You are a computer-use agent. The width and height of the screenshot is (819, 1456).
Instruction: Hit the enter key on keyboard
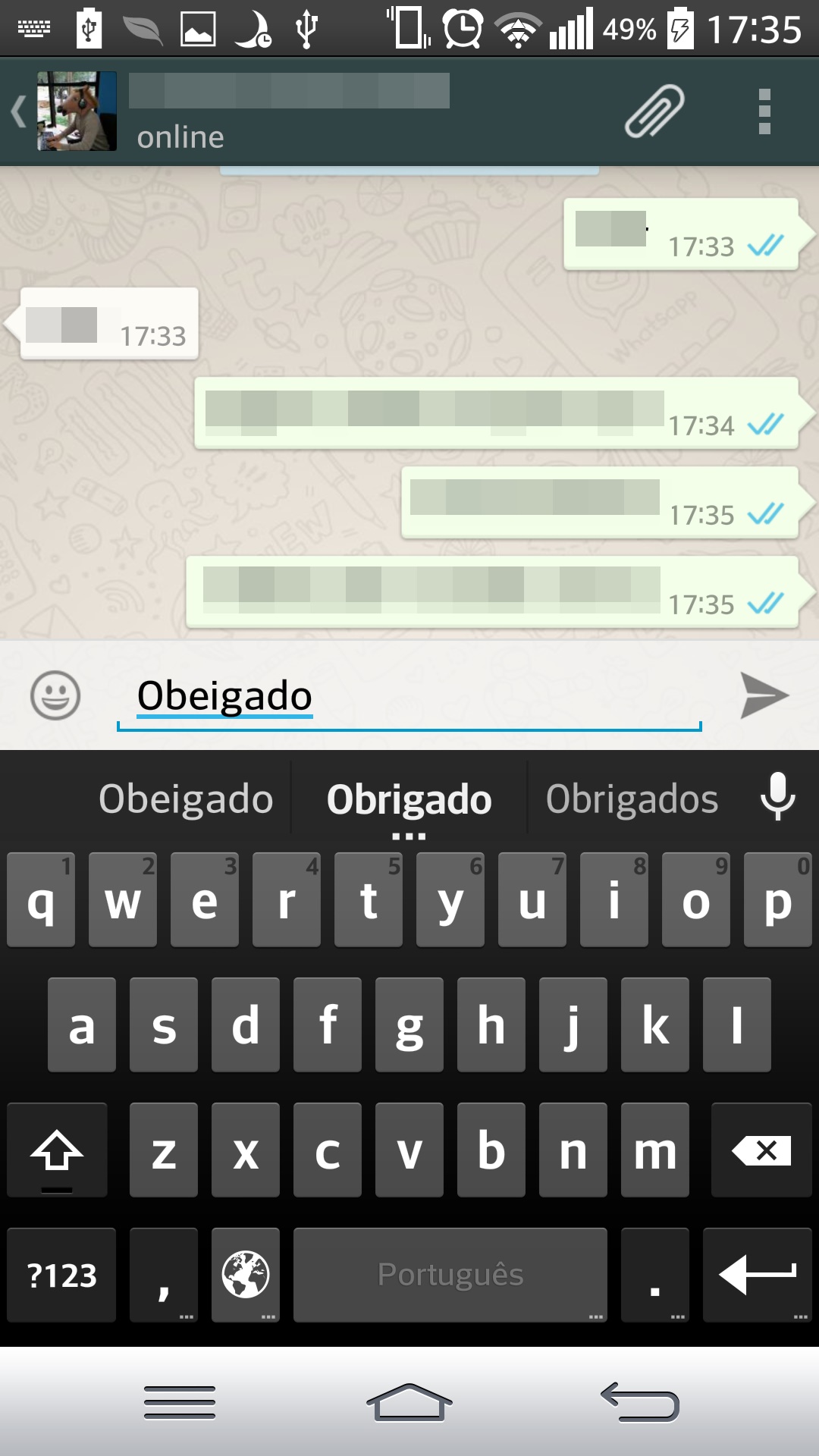(x=758, y=1276)
